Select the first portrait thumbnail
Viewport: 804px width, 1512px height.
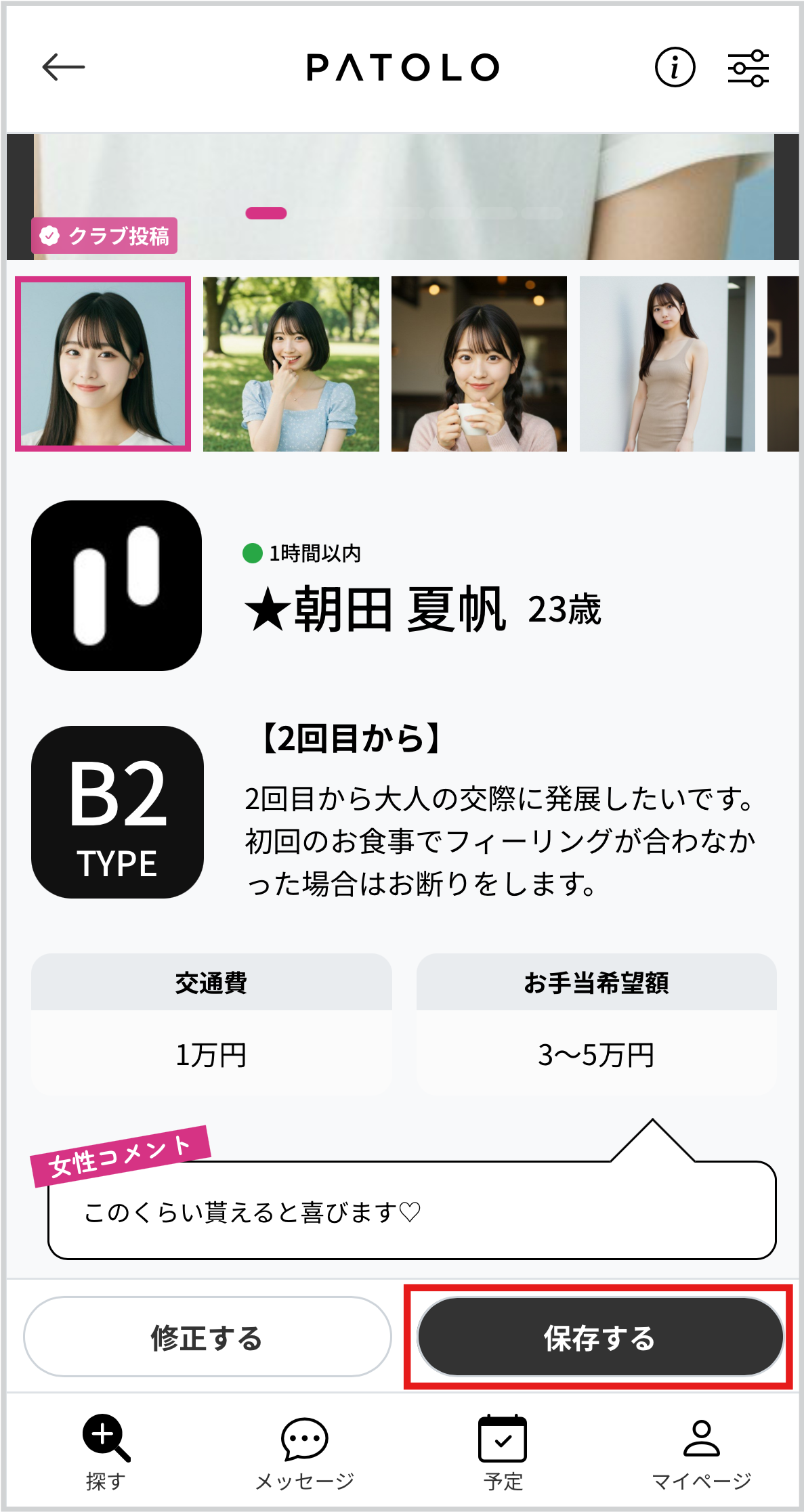point(103,364)
